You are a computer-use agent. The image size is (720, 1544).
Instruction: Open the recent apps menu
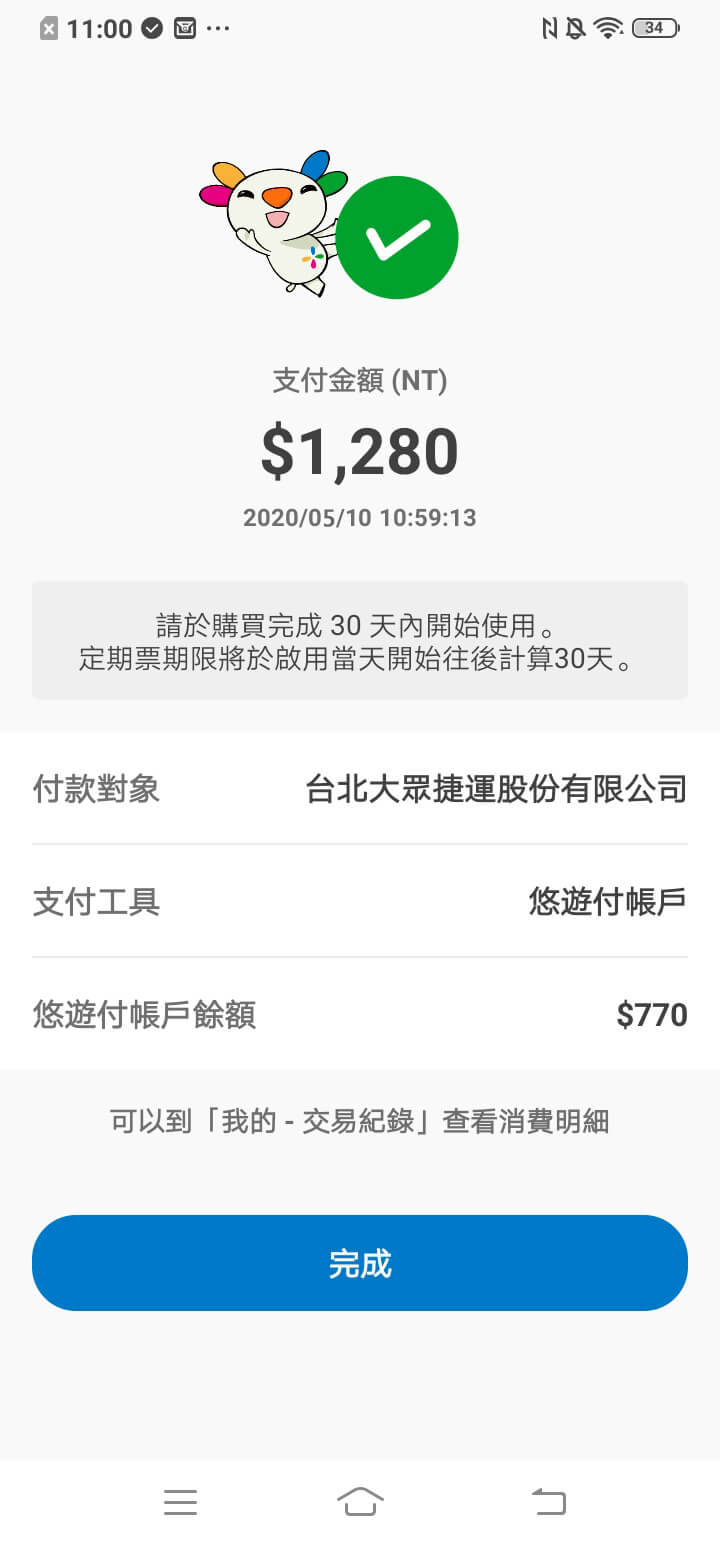[180, 1501]
